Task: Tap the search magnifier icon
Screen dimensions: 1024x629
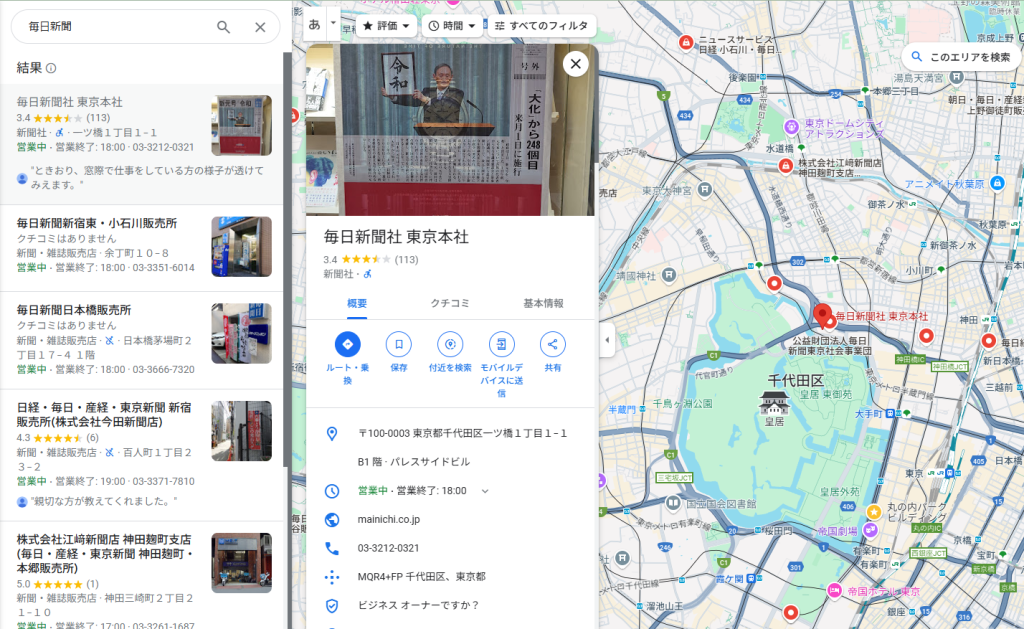Action: tap(223, 27)
